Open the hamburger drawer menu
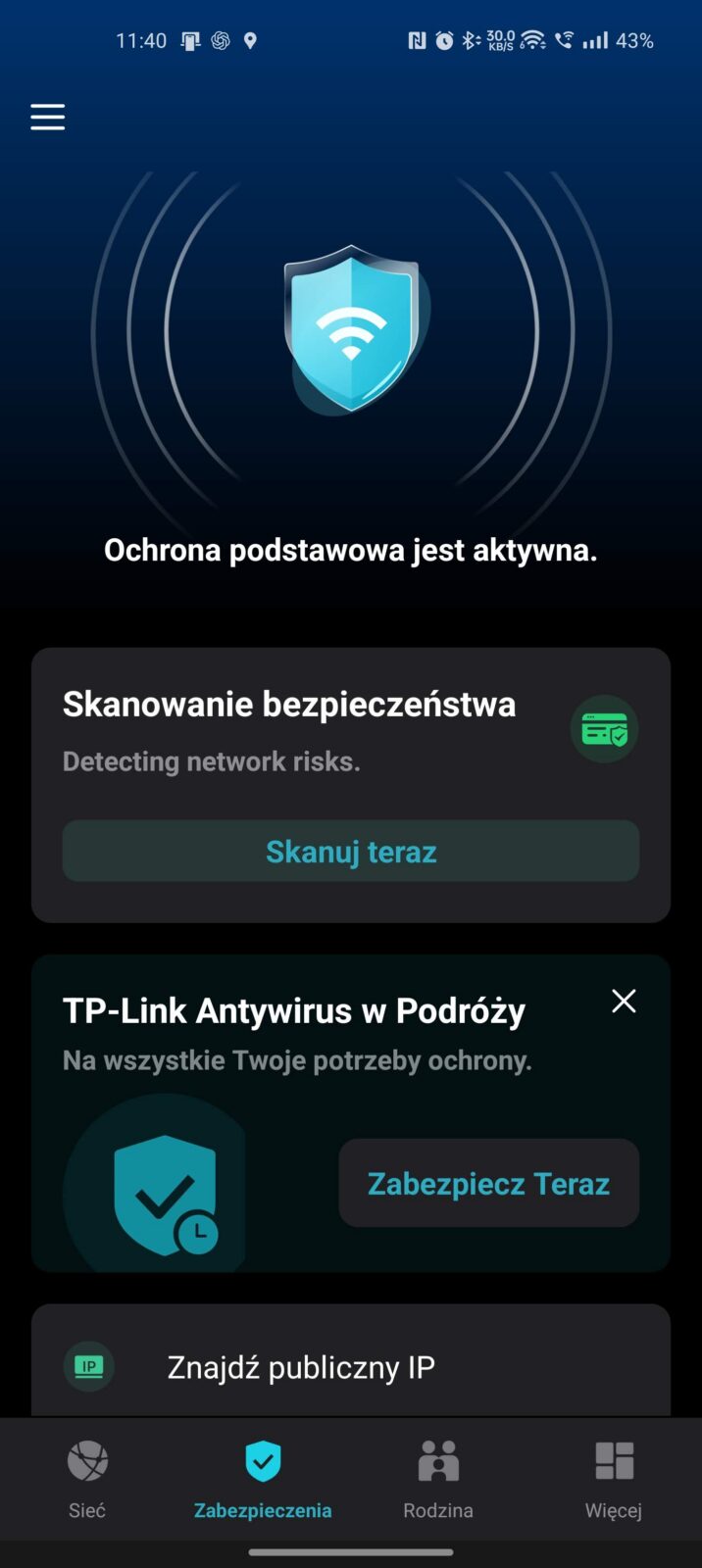 [x=47, y=118]
